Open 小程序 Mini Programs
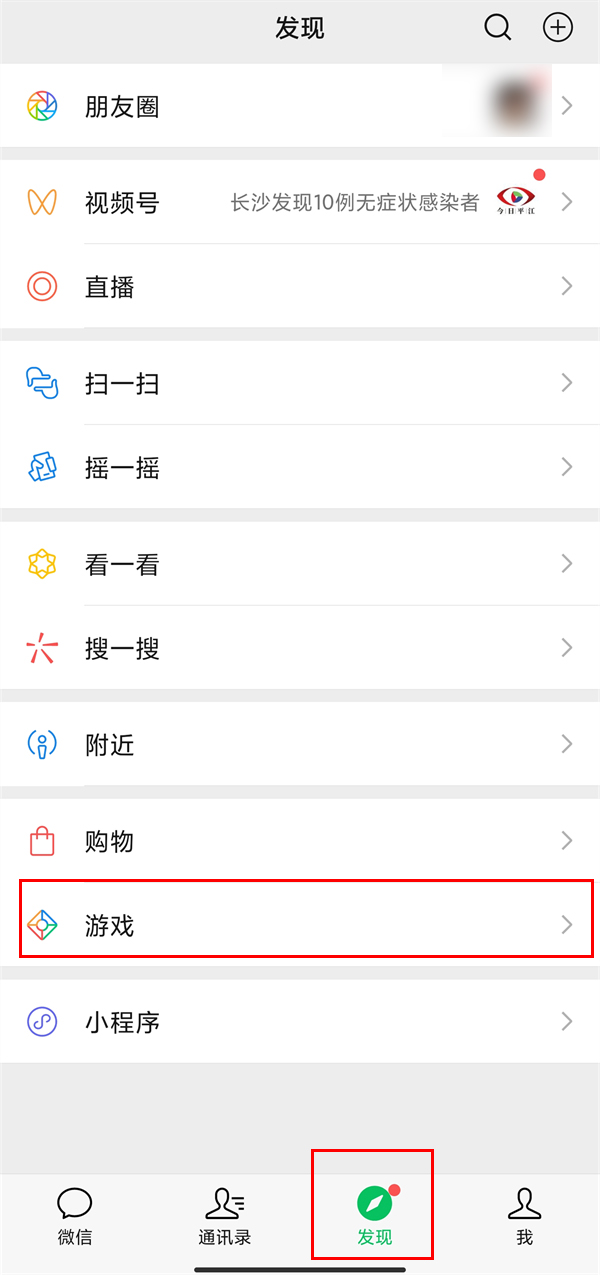This screenshot has width=600, height=1275. (300, 1022)
